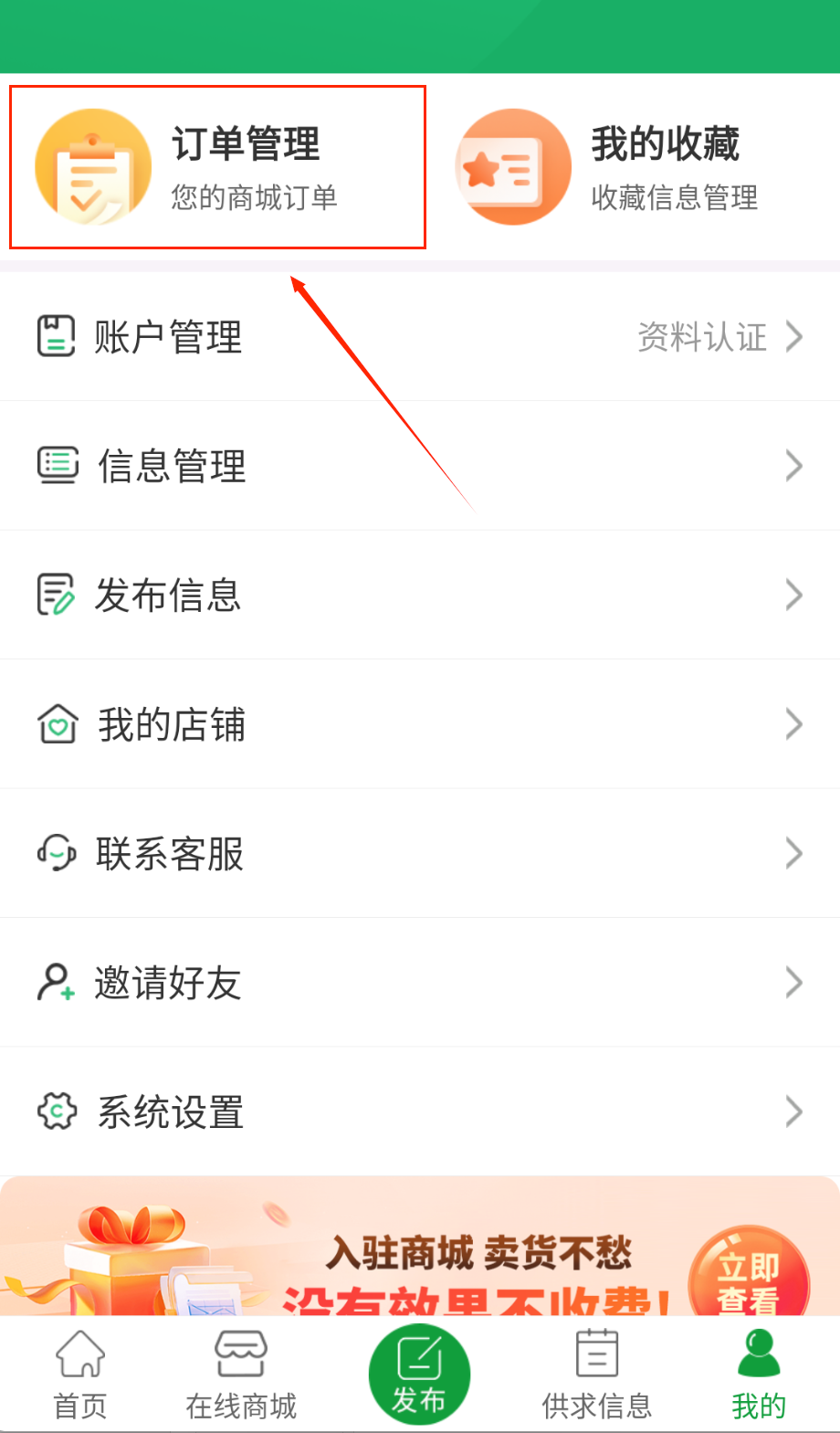This screenshot has height=1433, width=840.
Task: Open 邀请好友 invite friends
Action: [x=420, y=983]
